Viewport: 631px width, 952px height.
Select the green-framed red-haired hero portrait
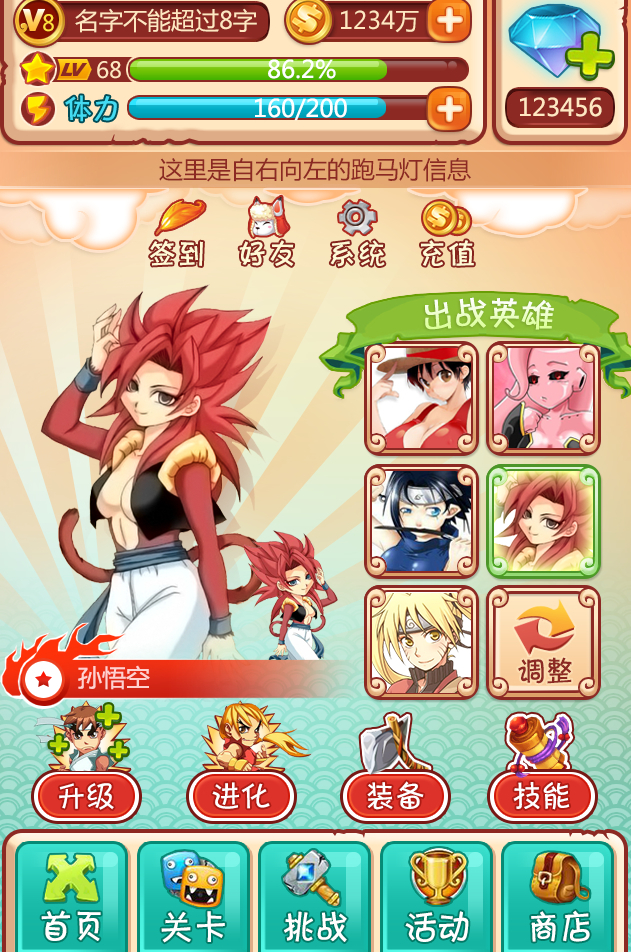tap(543, 521)
